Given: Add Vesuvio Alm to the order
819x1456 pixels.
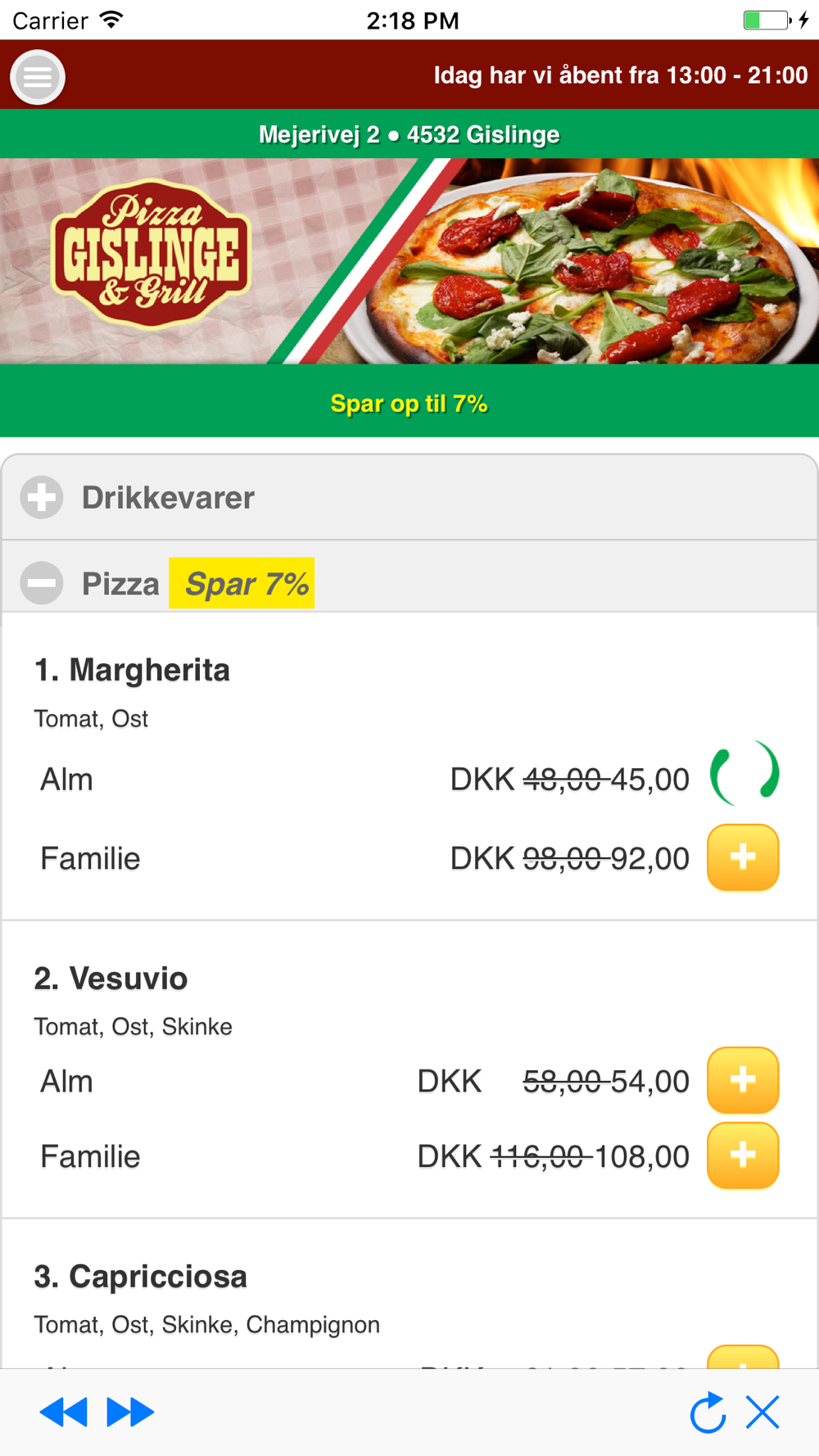Looking at the screenshot, I should click(x=743, y=1080).
